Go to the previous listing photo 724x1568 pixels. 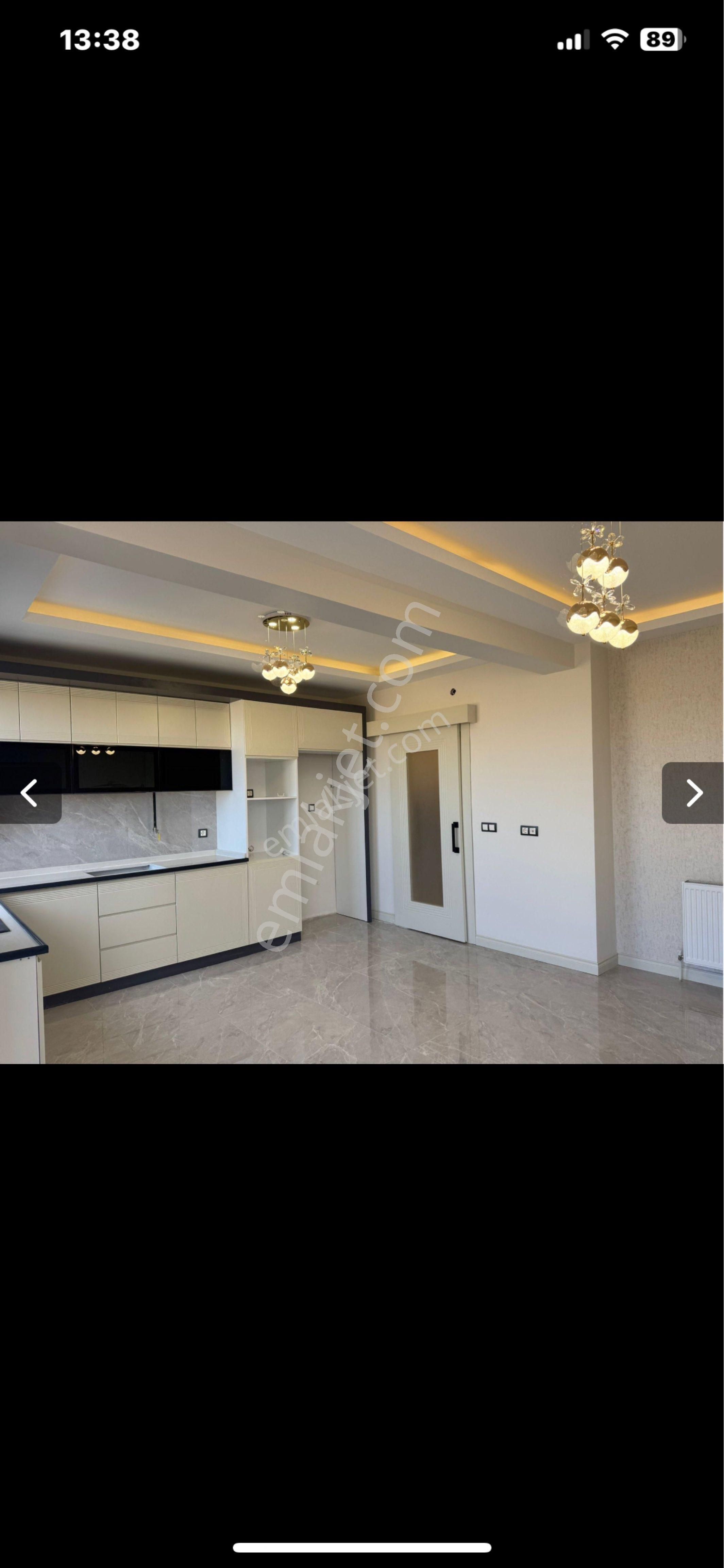tap(29, 793)
